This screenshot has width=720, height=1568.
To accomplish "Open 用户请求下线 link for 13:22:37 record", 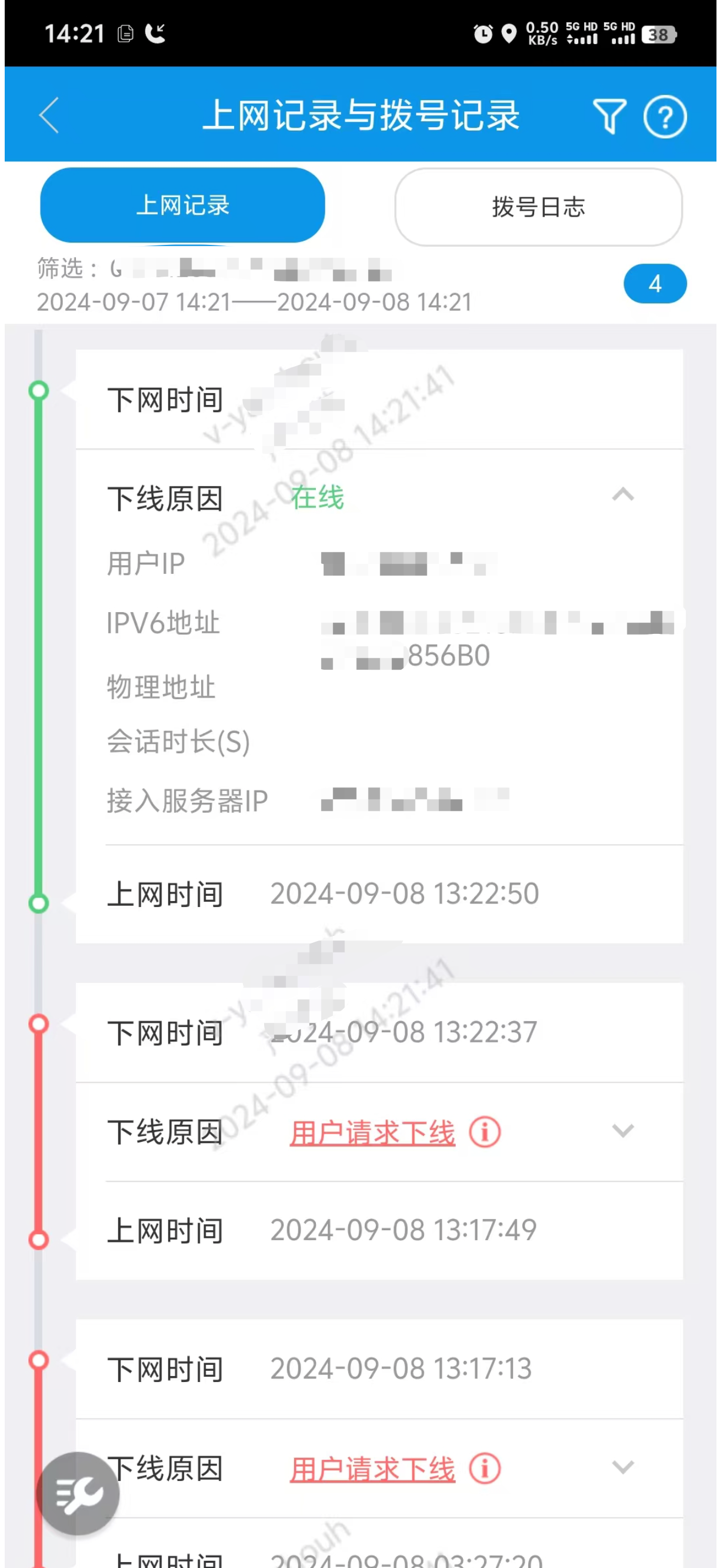I will pos(372,1133).
